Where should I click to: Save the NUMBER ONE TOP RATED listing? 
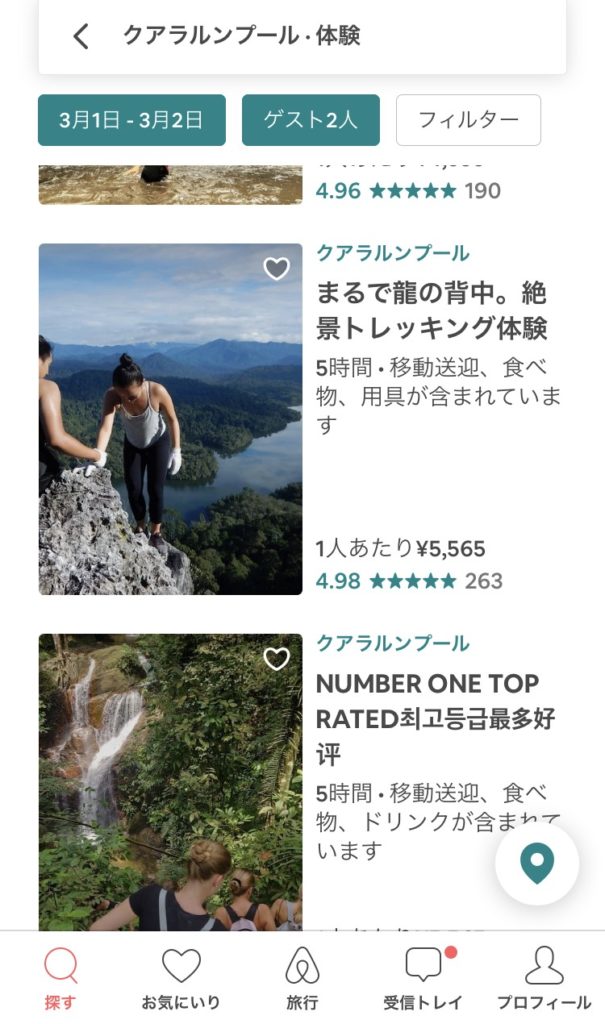(276, 658)
